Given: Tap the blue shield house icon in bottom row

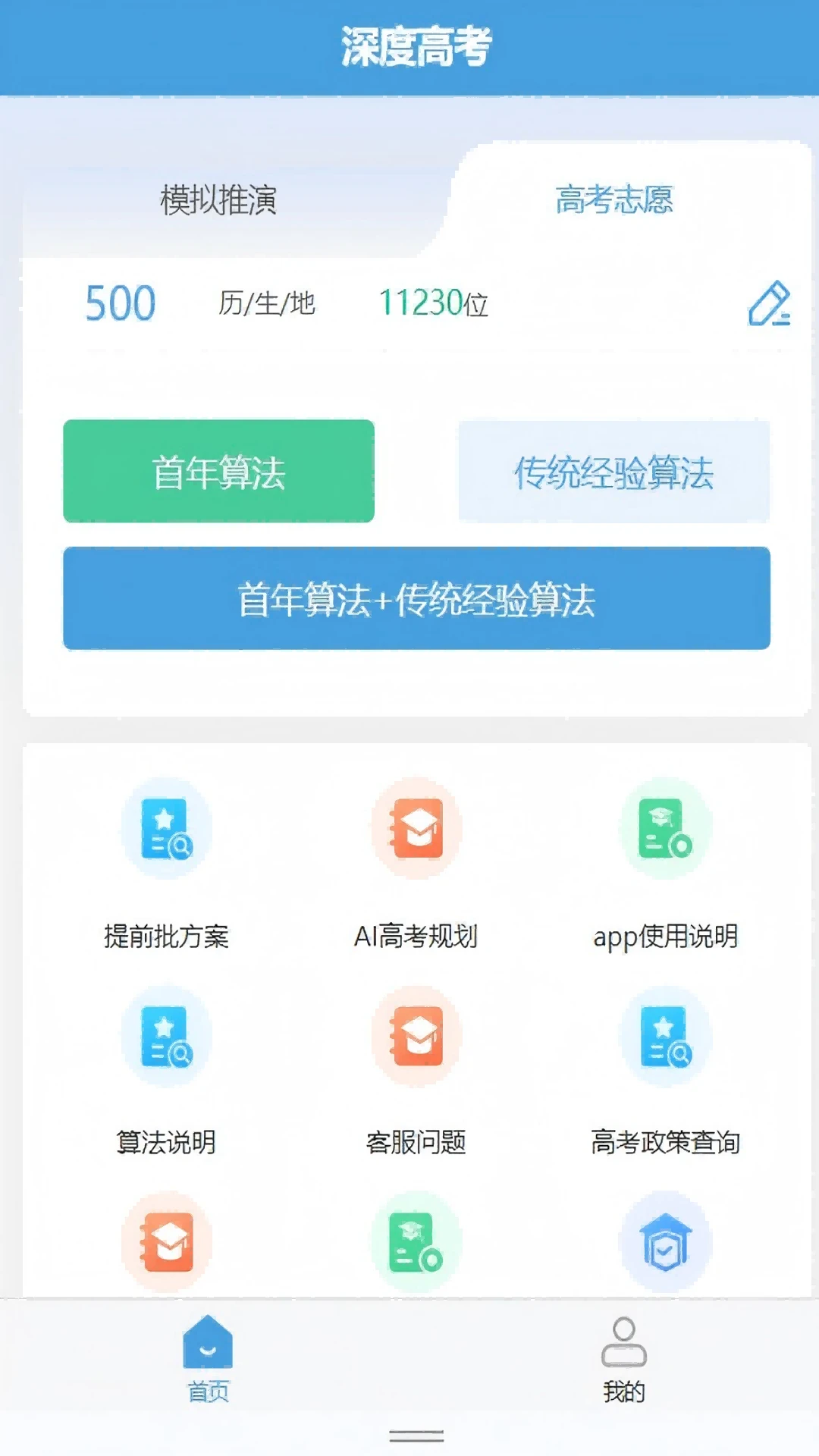Looking at the screenshot, I should tap(664, 1244).
